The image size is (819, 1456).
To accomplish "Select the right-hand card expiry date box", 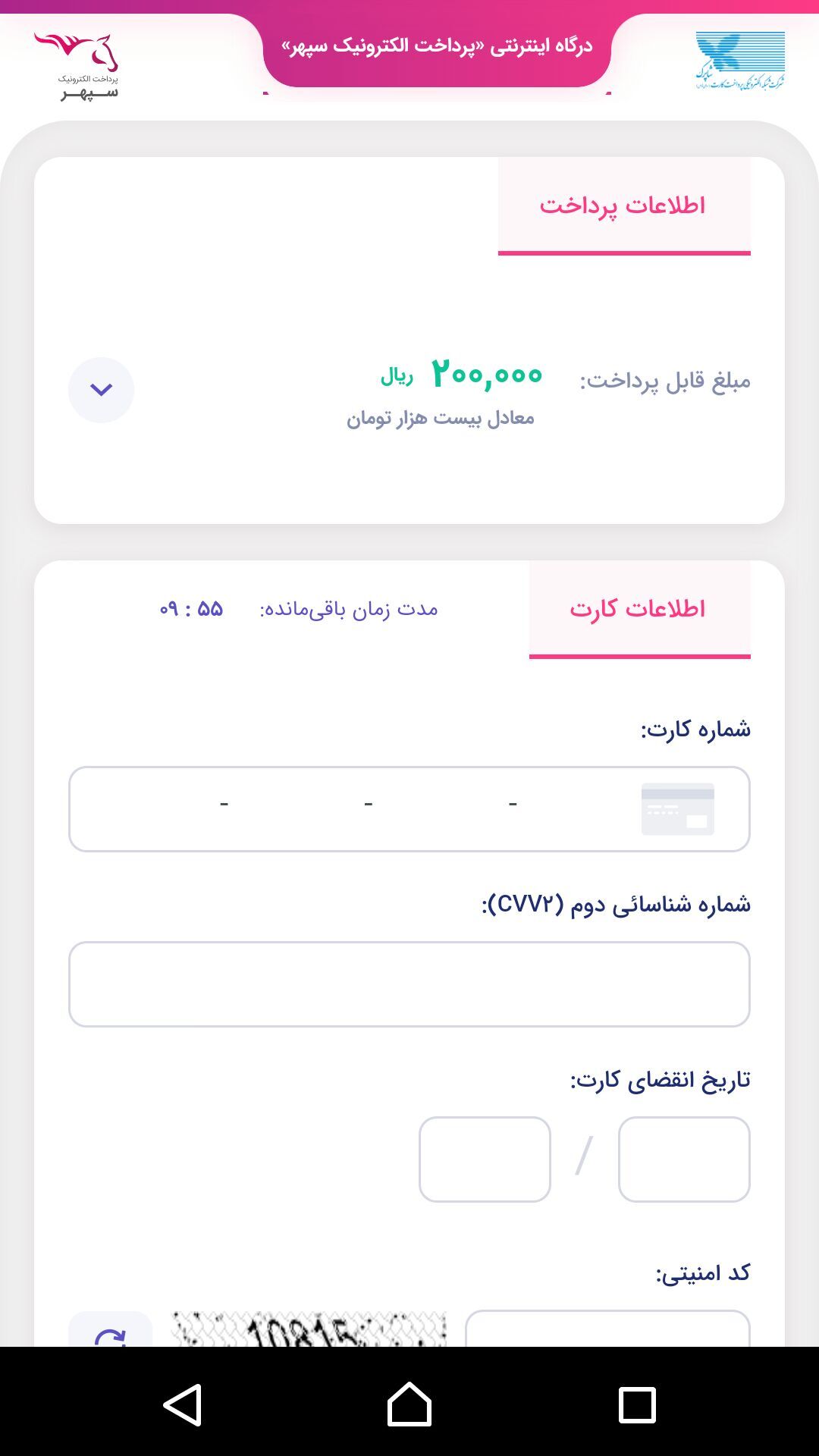I will coord(684,1159).
